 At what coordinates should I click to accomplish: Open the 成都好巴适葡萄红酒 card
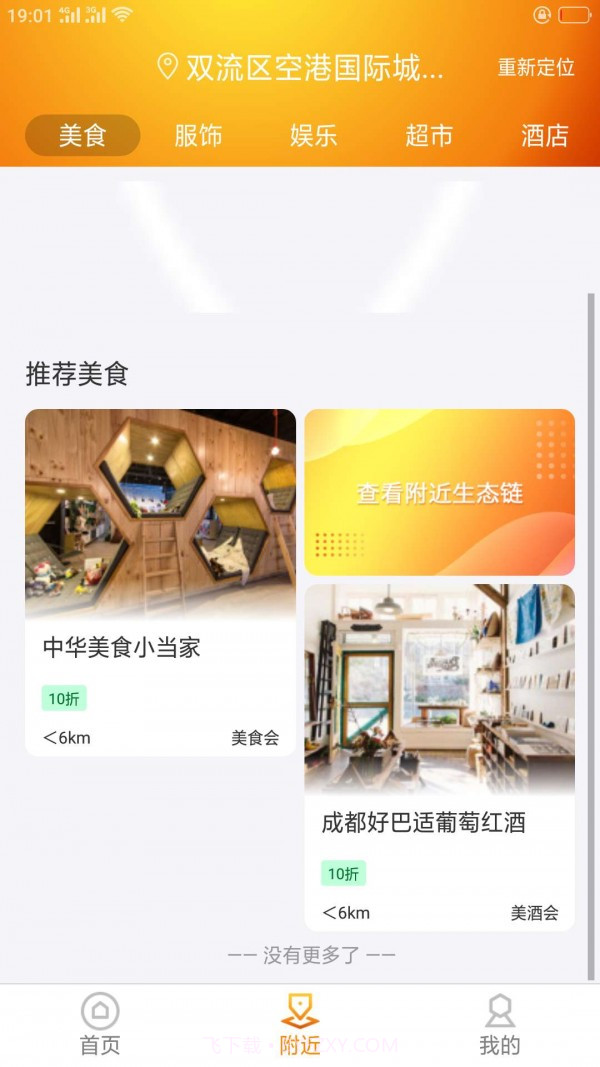tap(440, 757)
